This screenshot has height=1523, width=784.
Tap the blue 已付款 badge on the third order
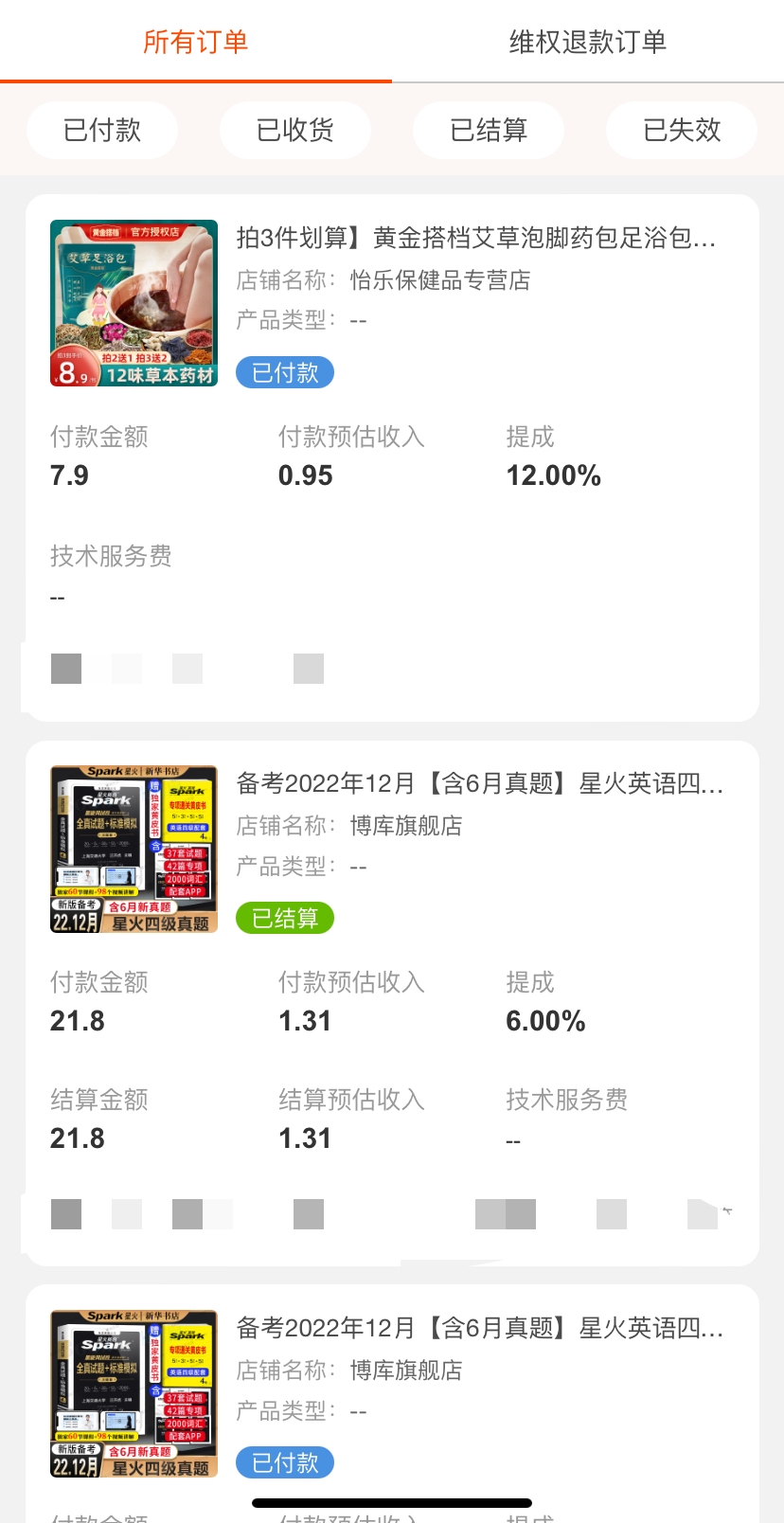point(284,1461)
